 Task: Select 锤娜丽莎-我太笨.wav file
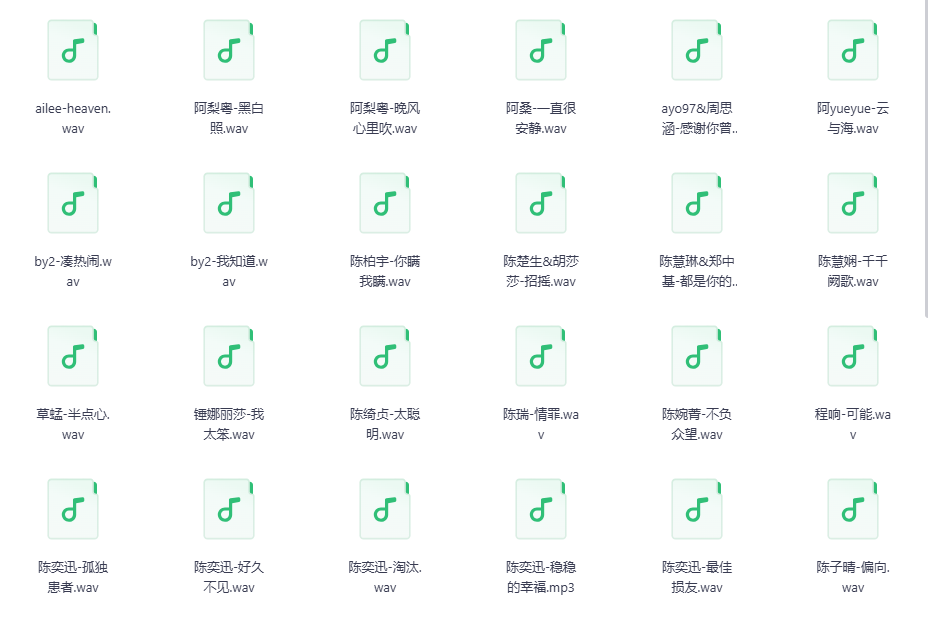pyautogui.click(x=229, y=356)
